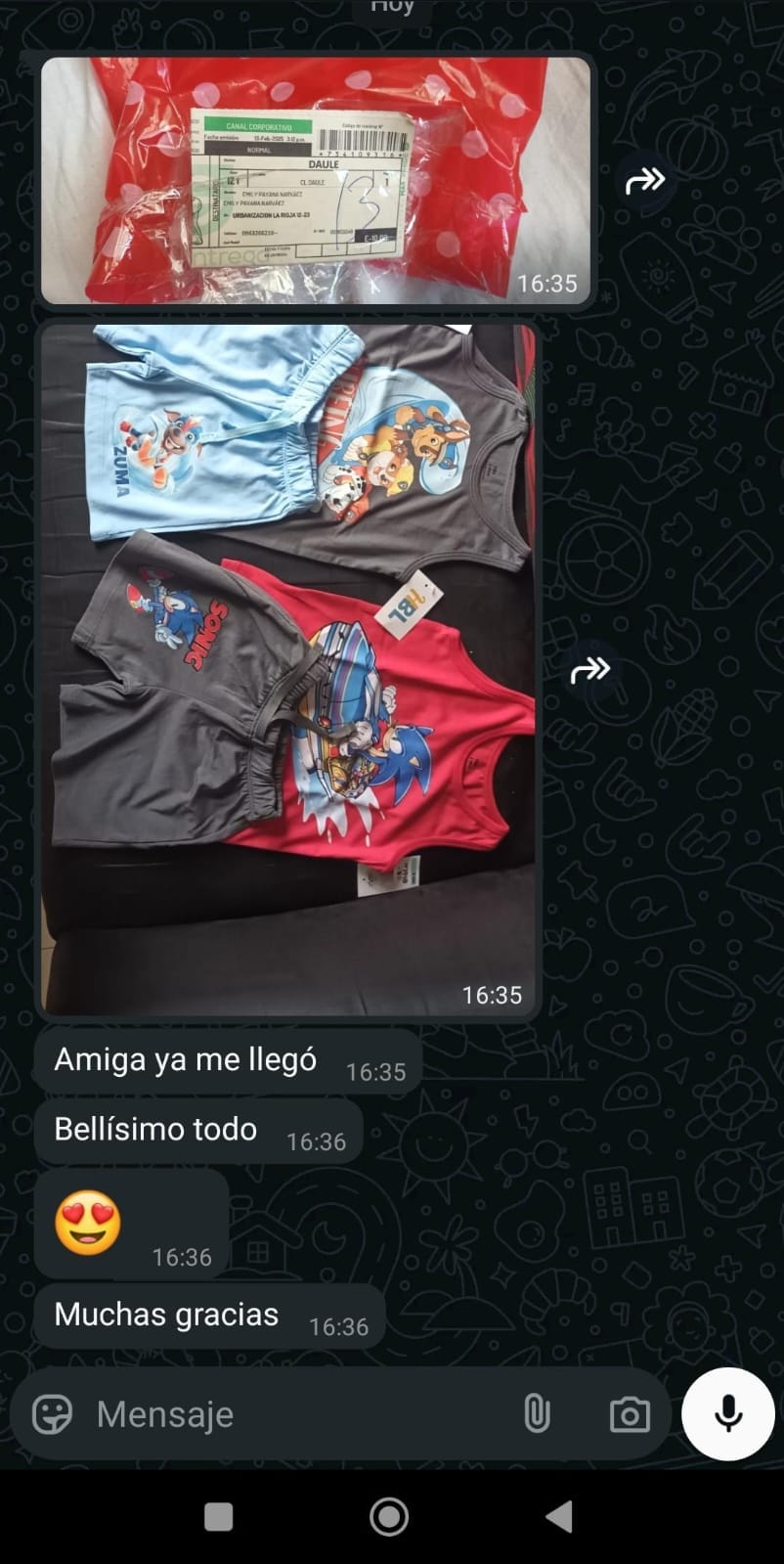The width and height of the screenshot is (784, 1564).
Task: Go to the home screen
Action: 389,1517
